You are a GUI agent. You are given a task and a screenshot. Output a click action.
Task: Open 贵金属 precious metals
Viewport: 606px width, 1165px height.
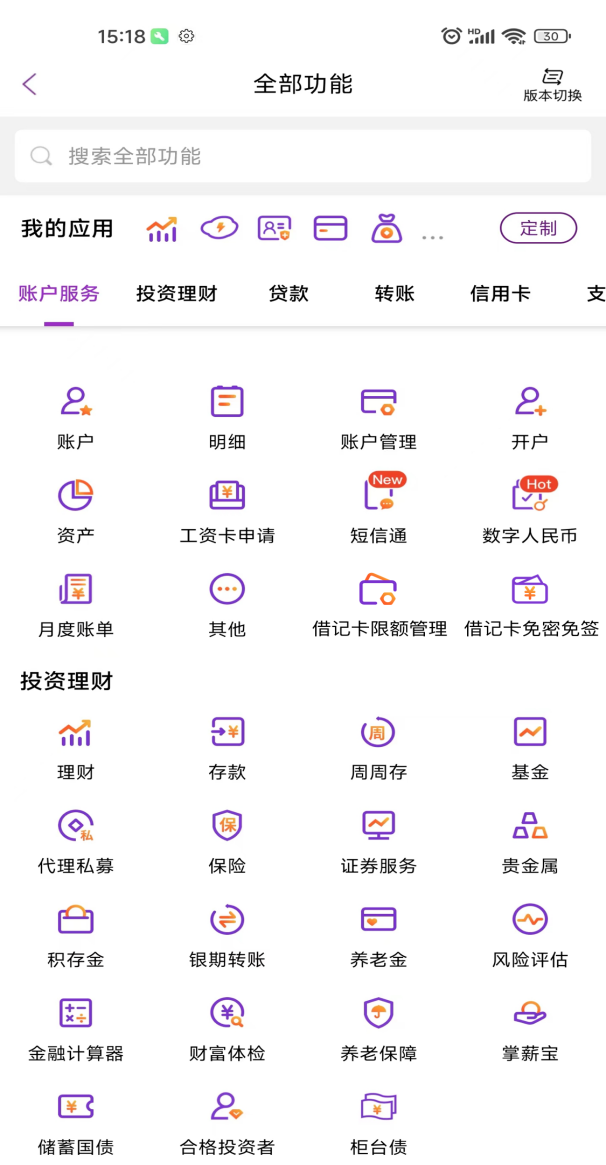click(x=530, y=841)
